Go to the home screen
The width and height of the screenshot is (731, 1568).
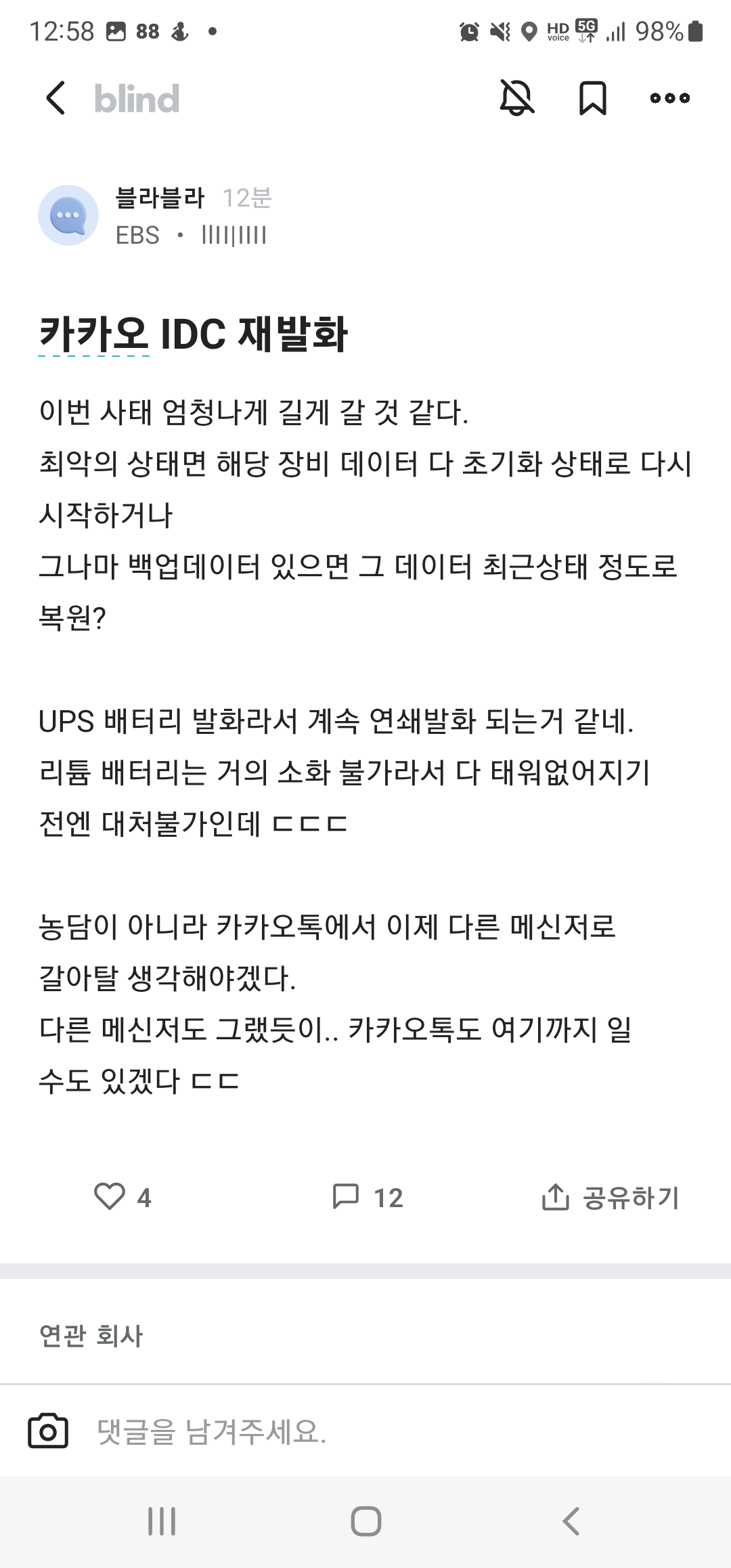[x=365, y=1521]
